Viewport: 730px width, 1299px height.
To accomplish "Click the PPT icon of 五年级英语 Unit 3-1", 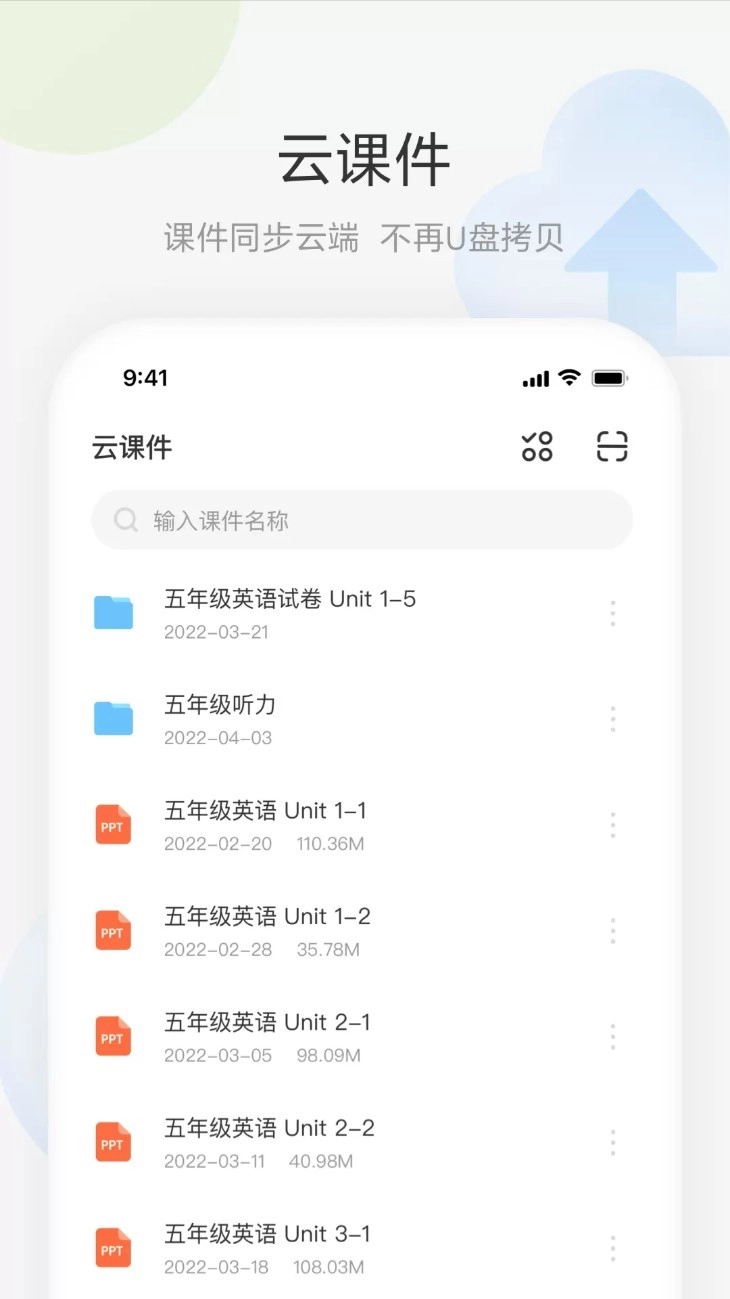I will click(113, 1247).
